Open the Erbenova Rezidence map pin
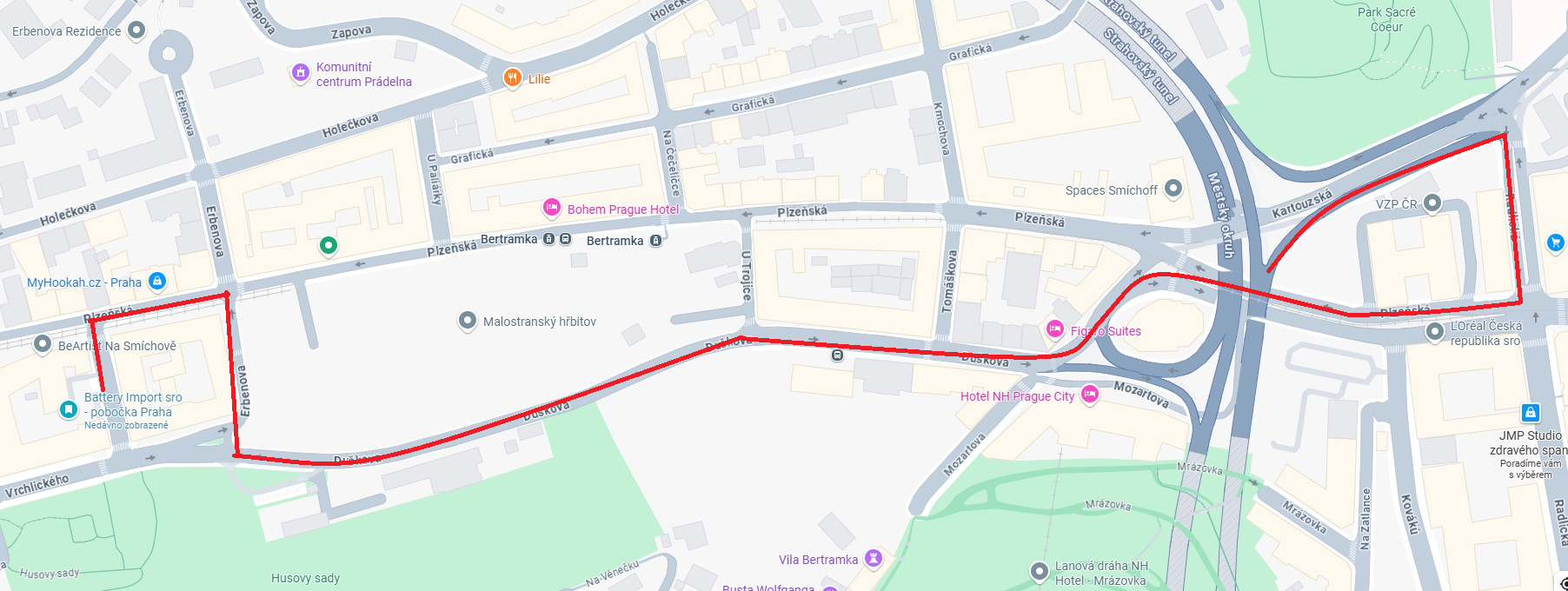This screenshot has width=1568, height=591. pyautogui.click(x=136, y=30)
